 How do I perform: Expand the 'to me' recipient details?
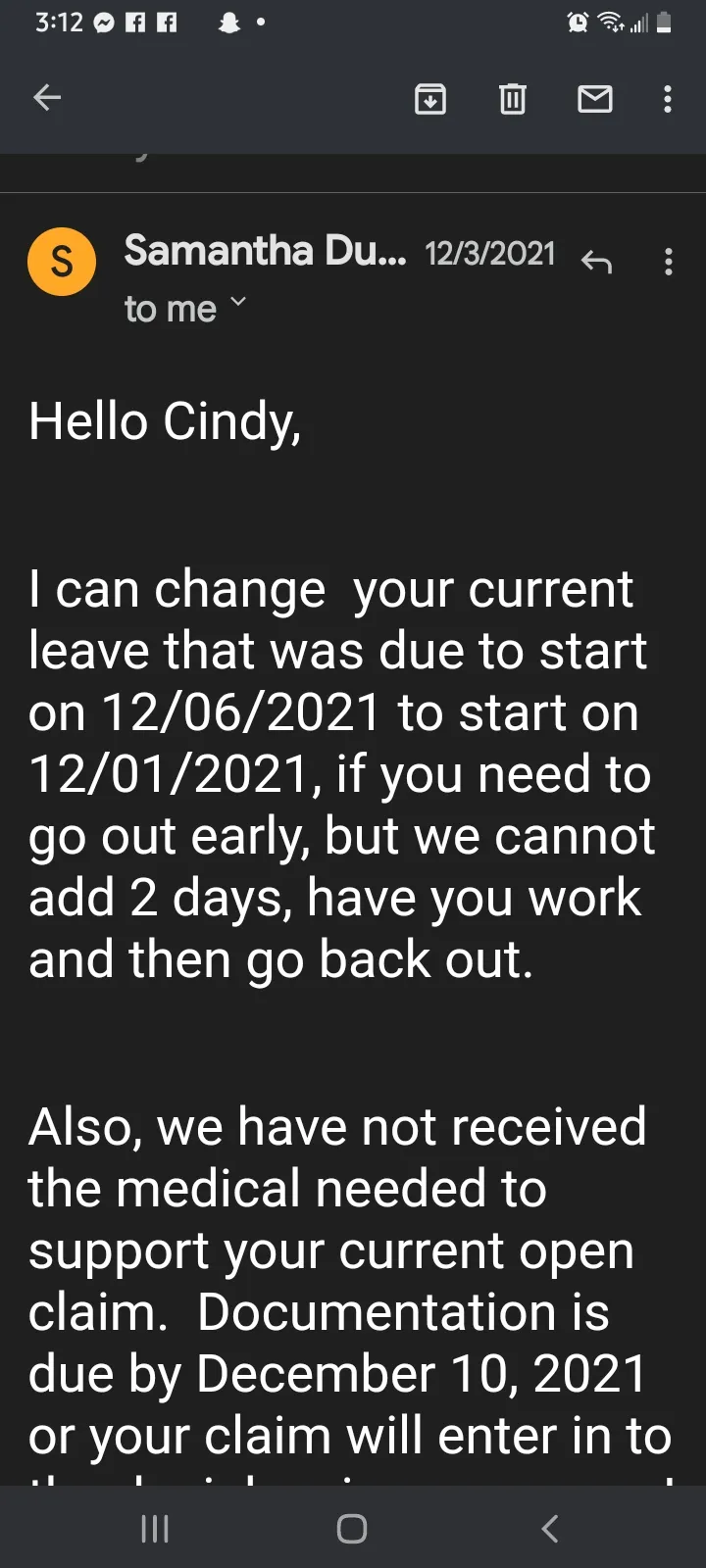(237, 306)
